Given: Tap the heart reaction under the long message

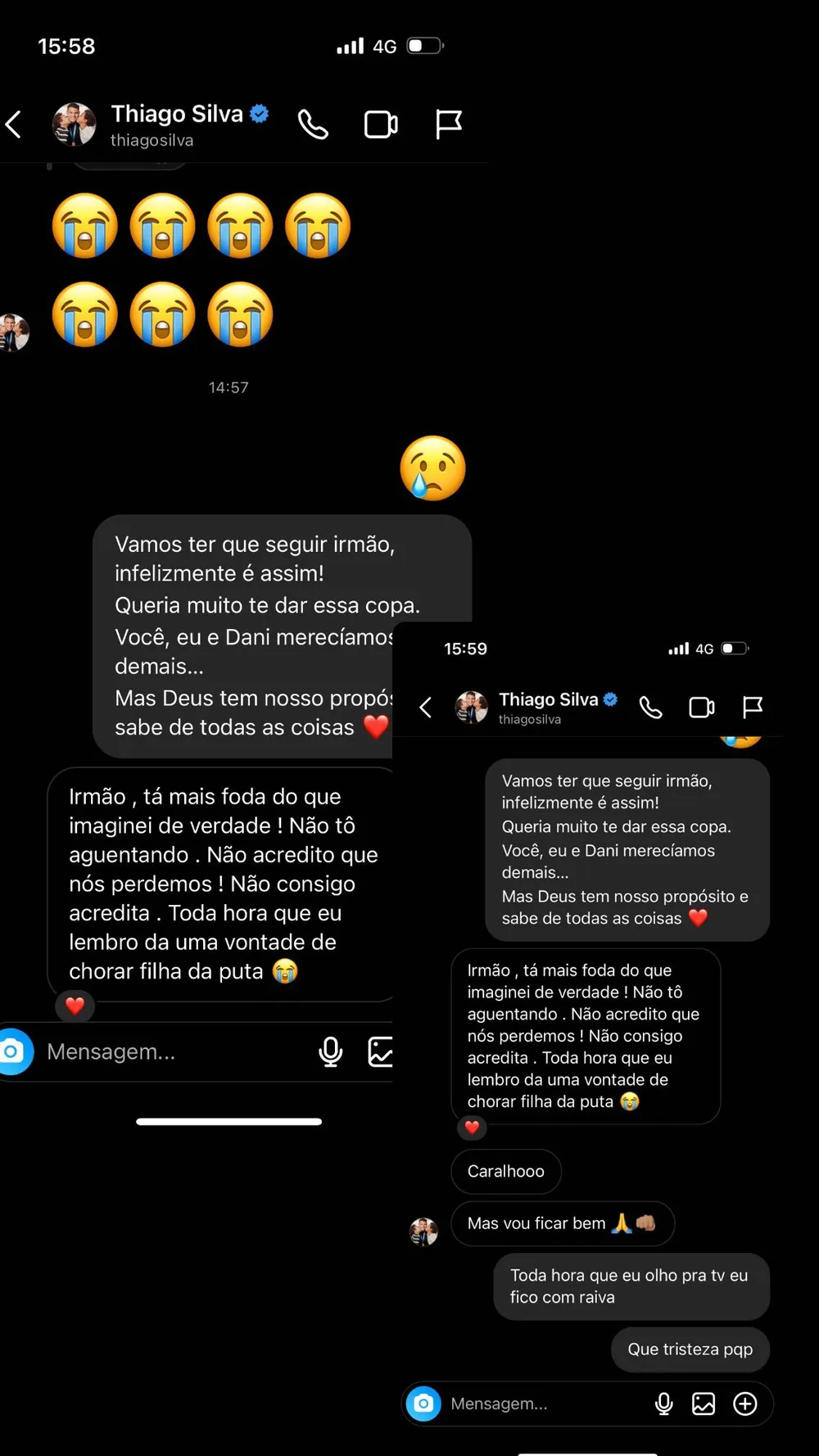Looking at the screenshot, I should (75, 1006).
